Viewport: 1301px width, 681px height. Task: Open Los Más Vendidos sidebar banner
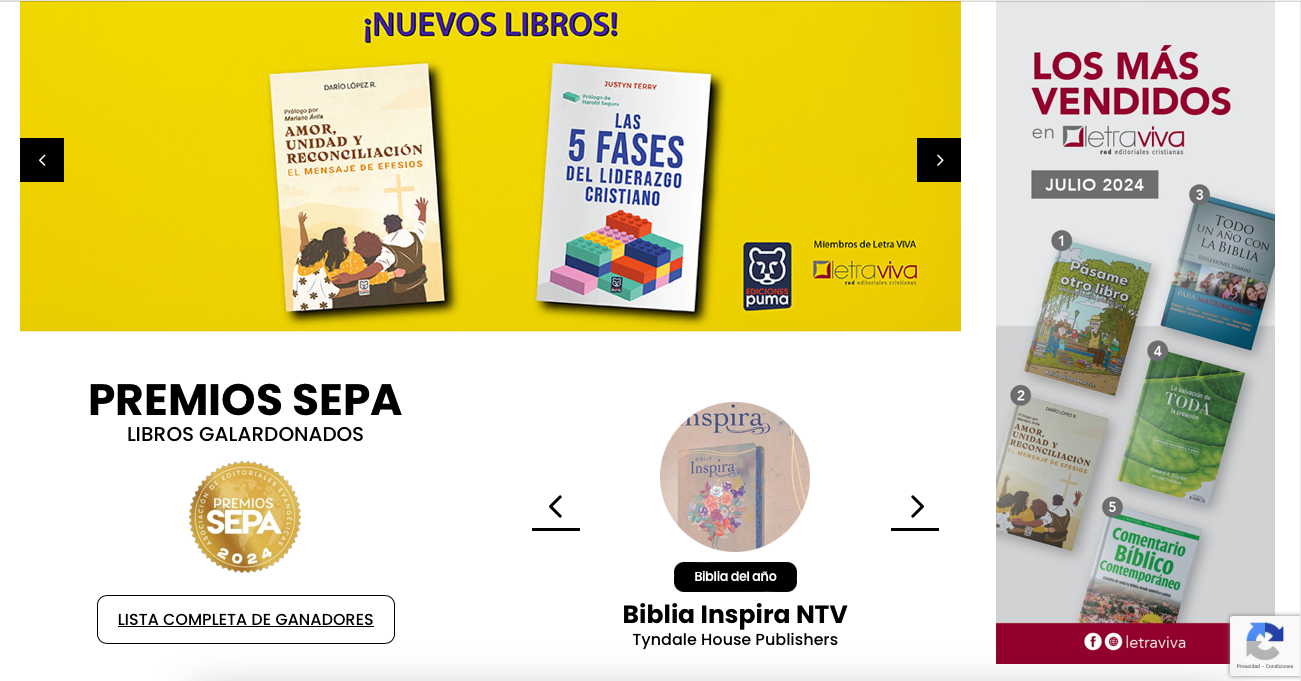click(1135, 330)
